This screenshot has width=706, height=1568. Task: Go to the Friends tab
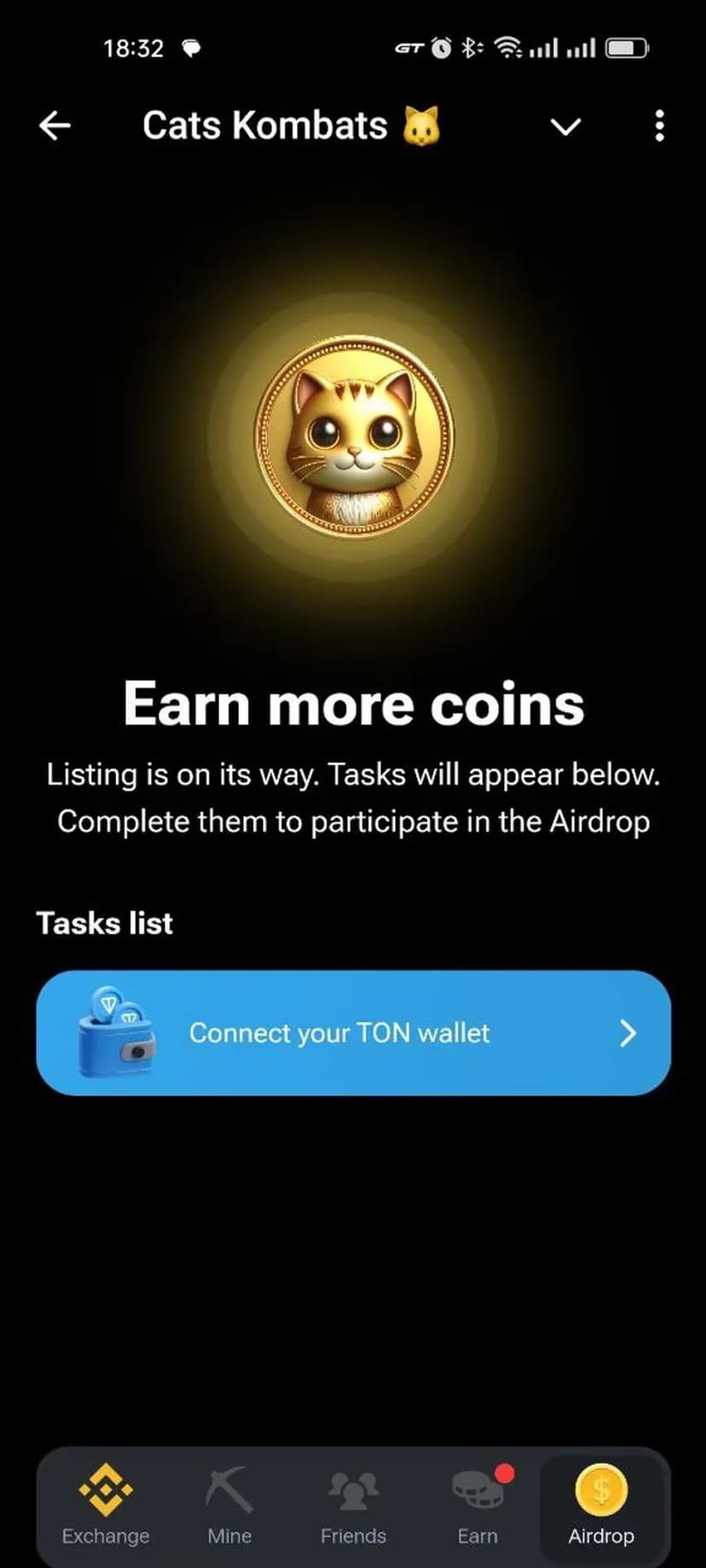[353, 1505]
